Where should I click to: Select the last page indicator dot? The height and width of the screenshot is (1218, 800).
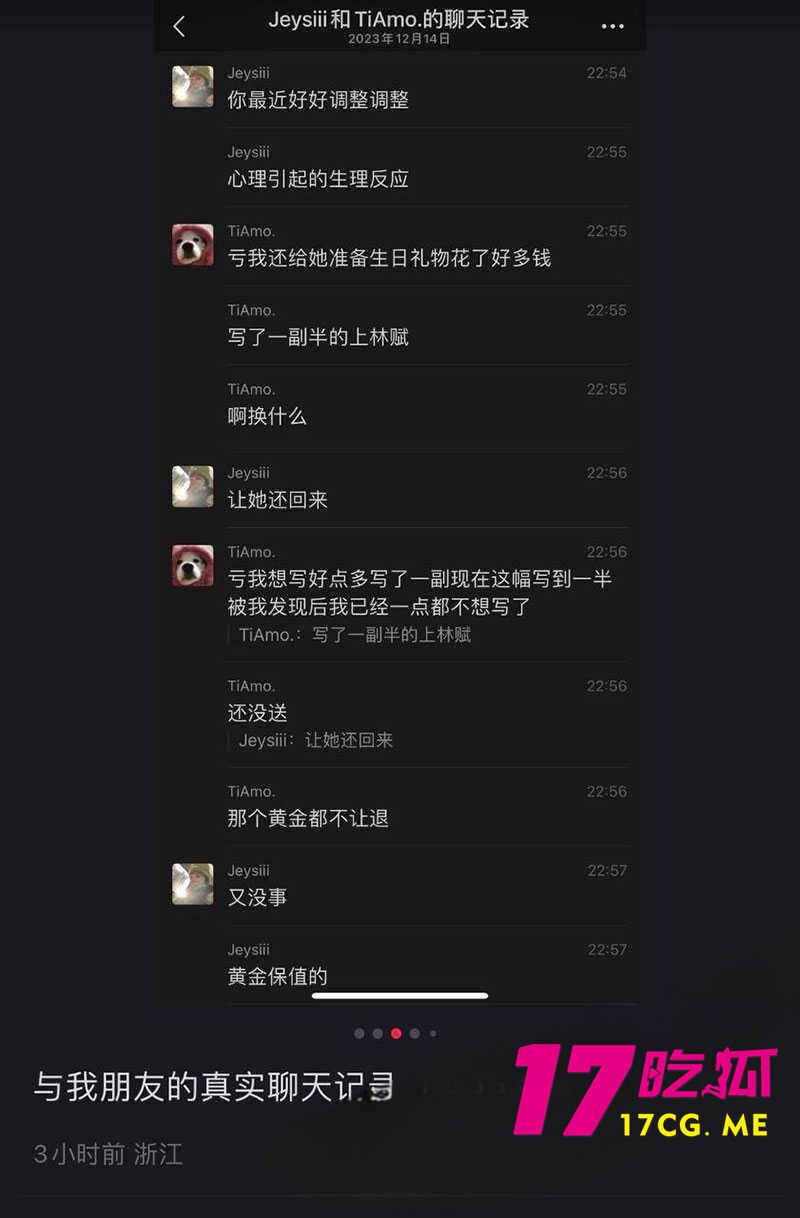pos(432,1032)
